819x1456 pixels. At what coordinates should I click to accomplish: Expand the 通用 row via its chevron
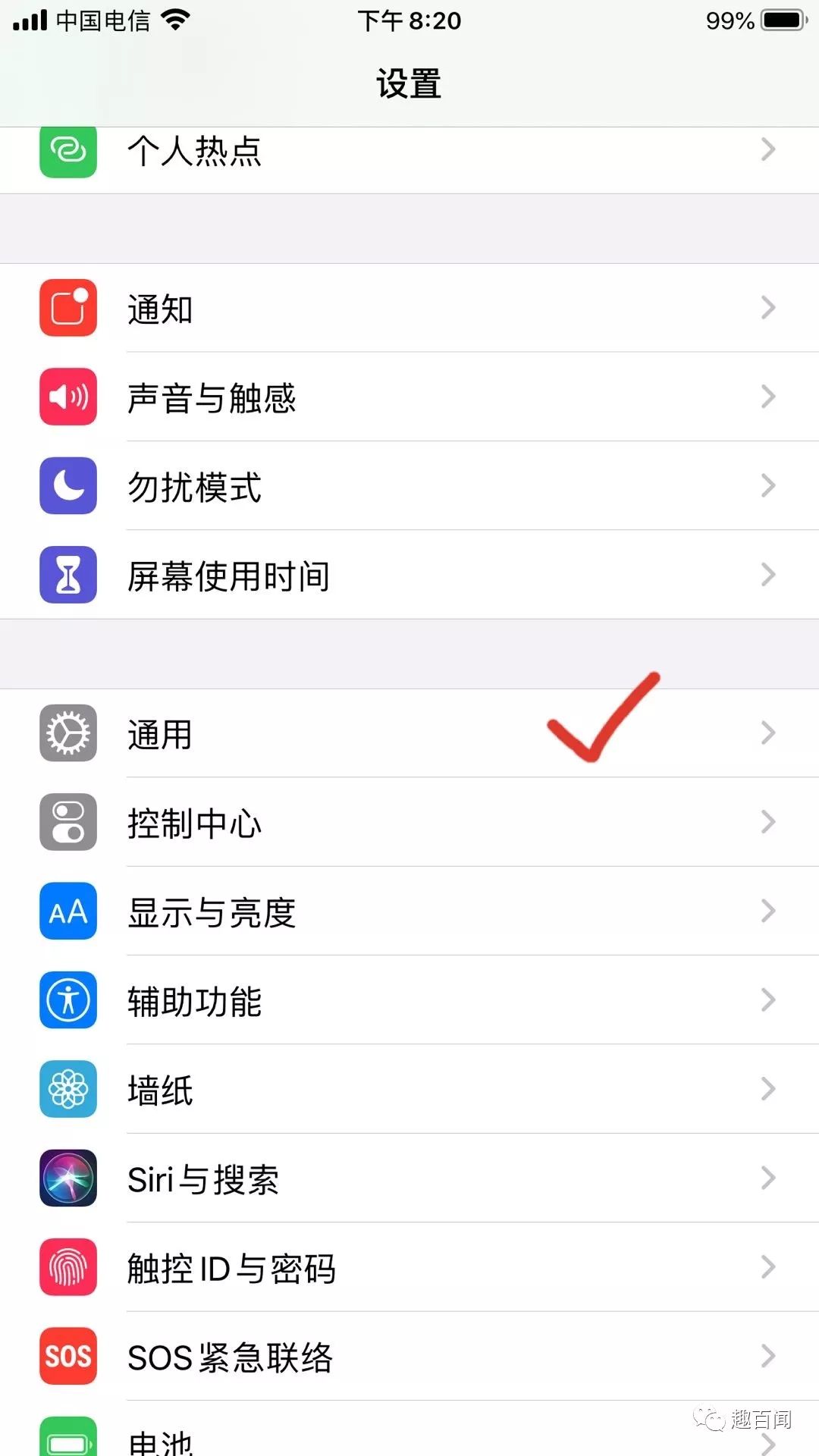click(767, 733)
